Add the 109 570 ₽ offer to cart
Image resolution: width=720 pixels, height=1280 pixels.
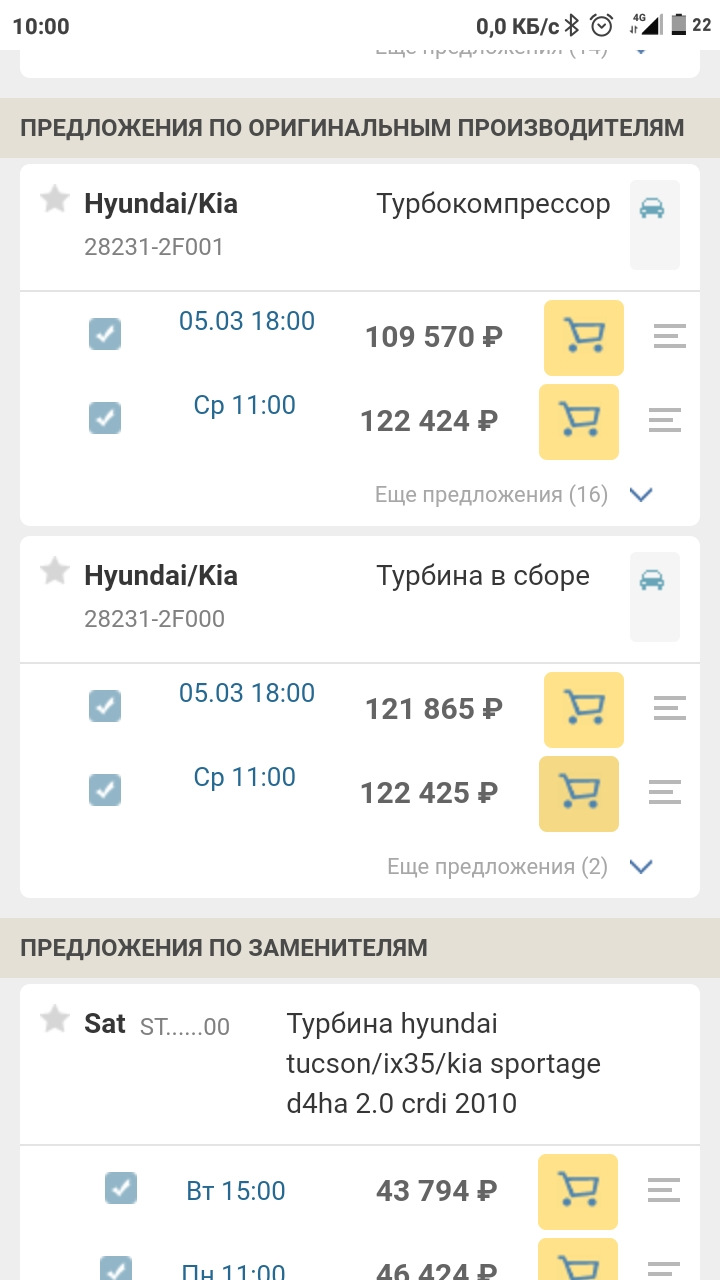pos(584,338)
